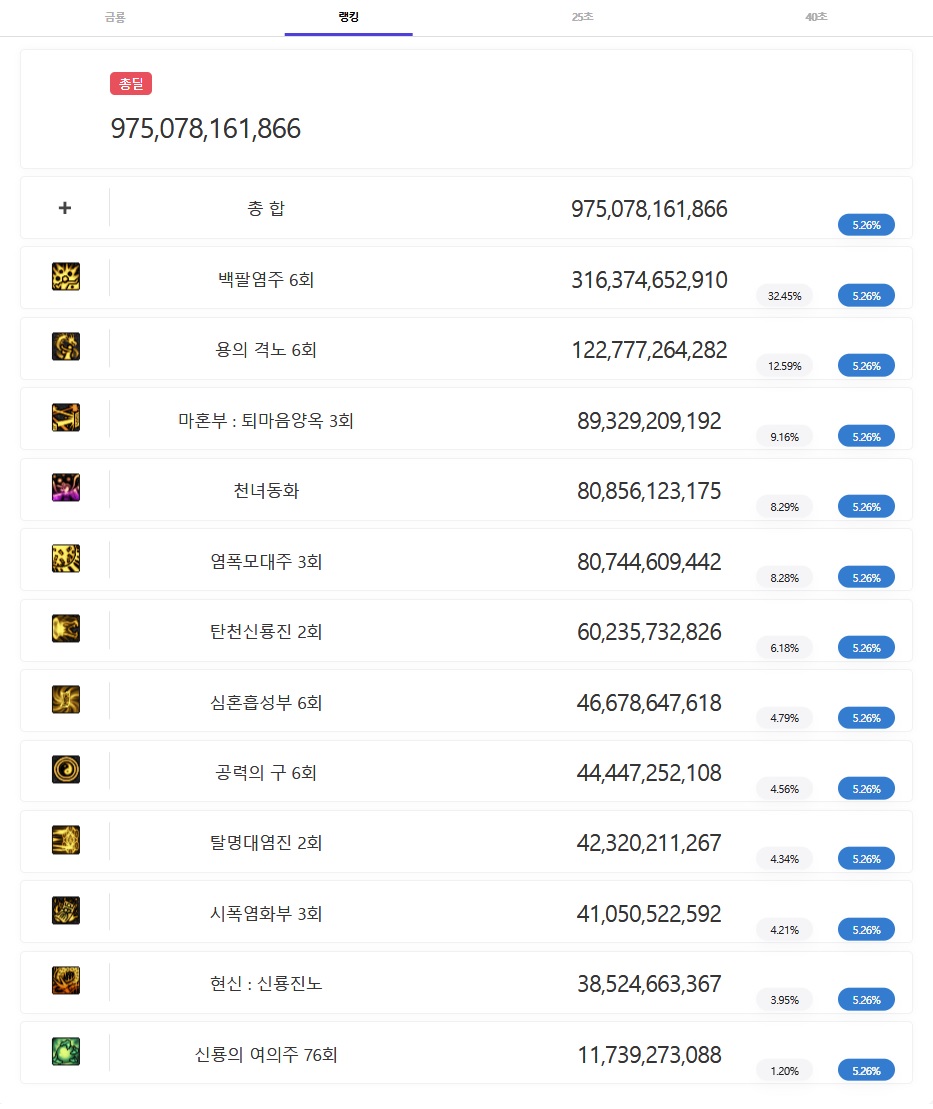
Task: Expand the 총 합 row with plus icon
Action: pyautogui.click(x=65, y=208)
